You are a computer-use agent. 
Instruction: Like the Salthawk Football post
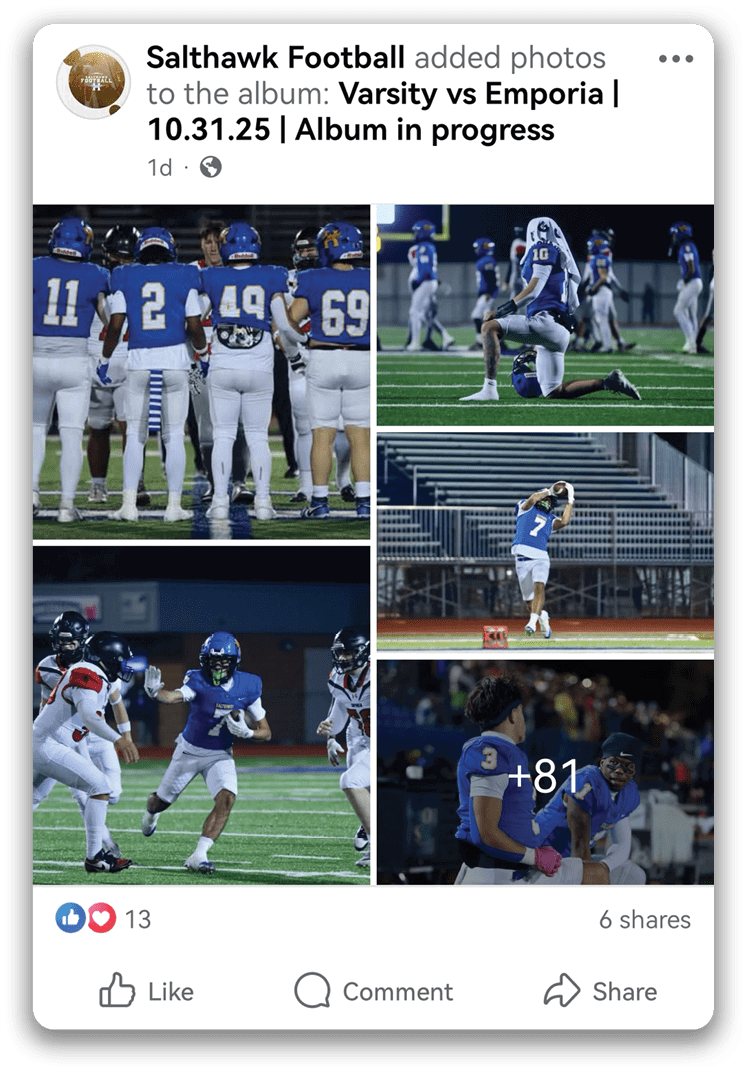pos(147,991)
